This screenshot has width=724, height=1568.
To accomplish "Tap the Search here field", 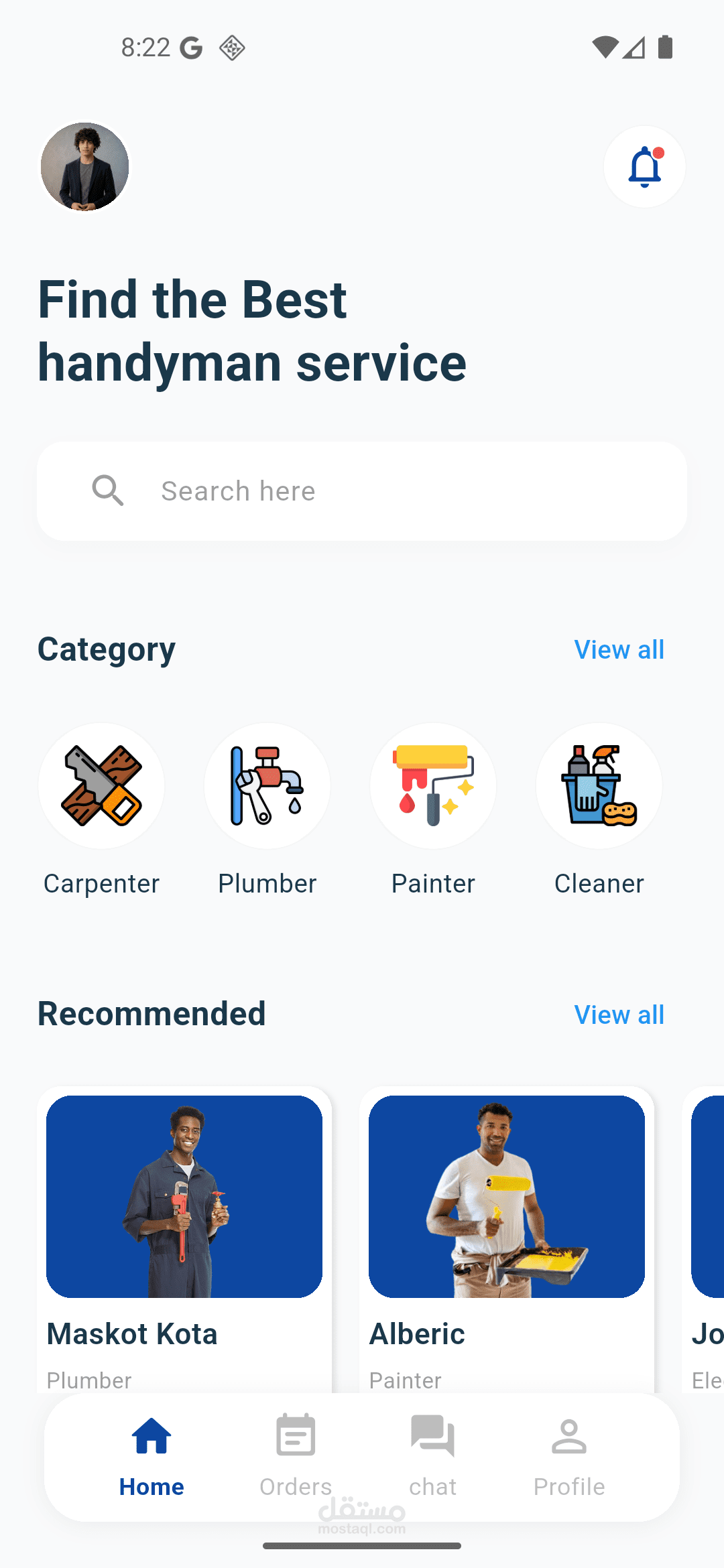I will (362, 491).
